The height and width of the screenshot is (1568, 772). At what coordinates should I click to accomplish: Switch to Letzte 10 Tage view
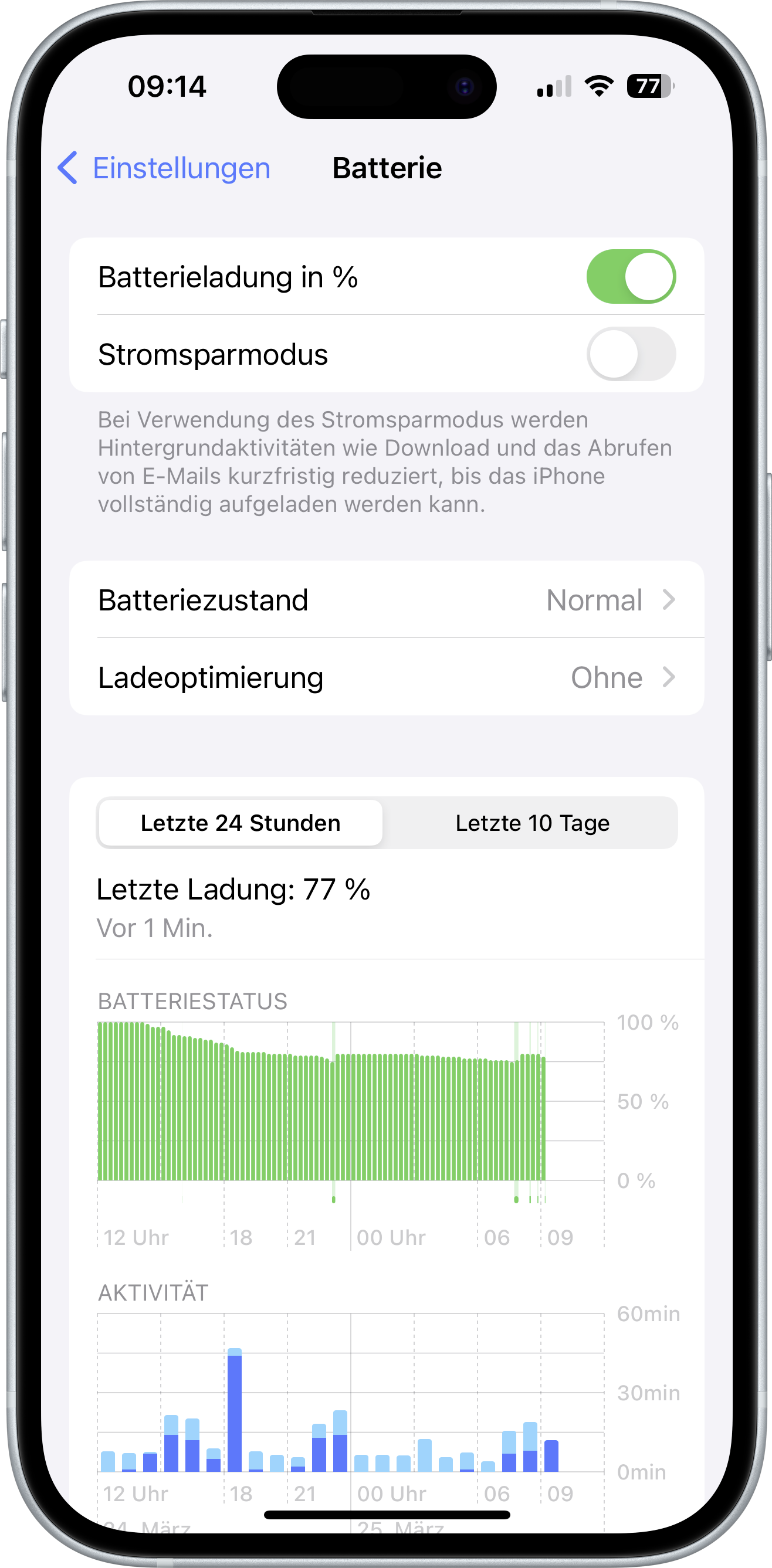[x=532, y=823]
